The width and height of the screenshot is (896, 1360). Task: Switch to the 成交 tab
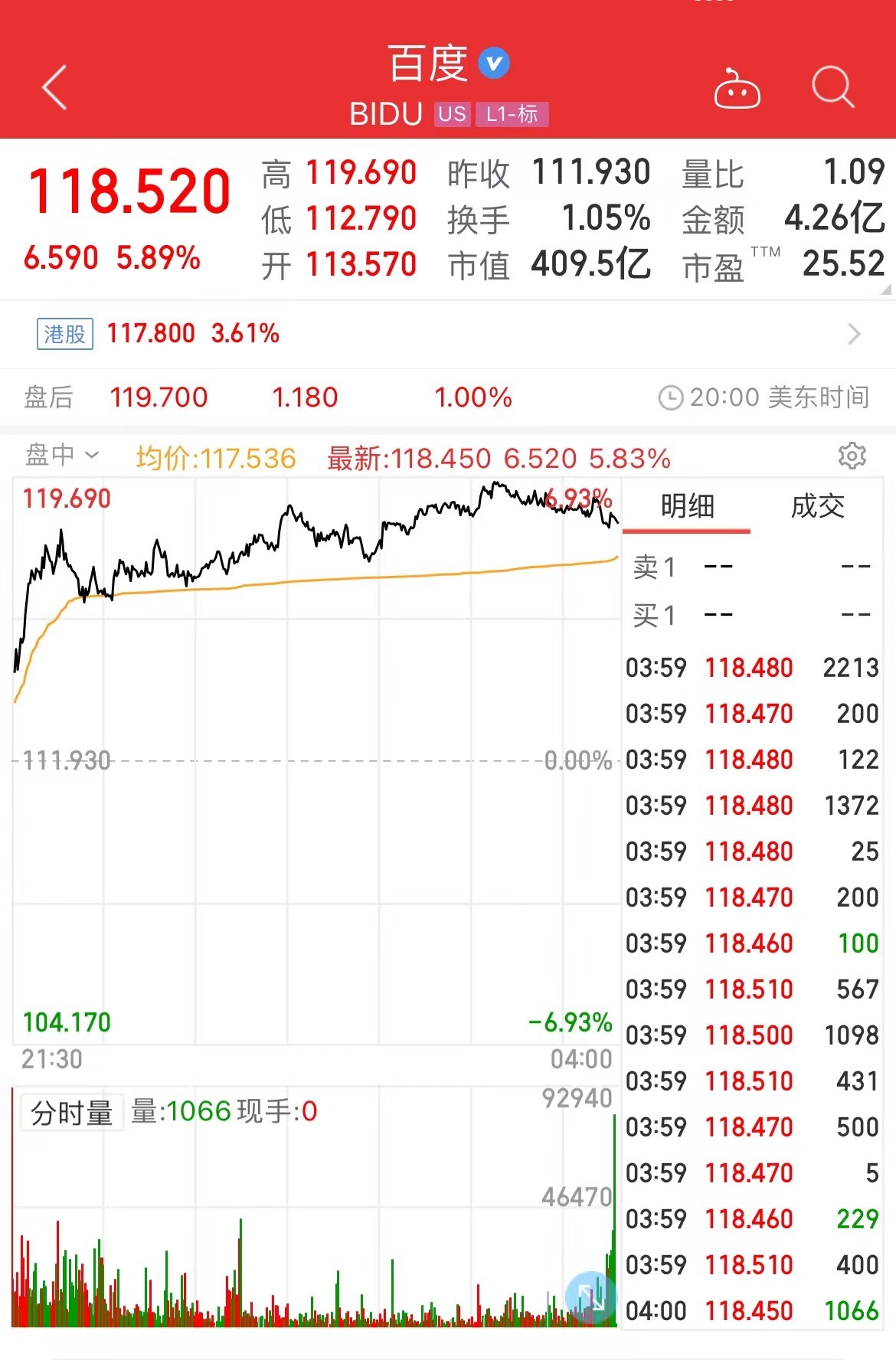coord(817,506)
